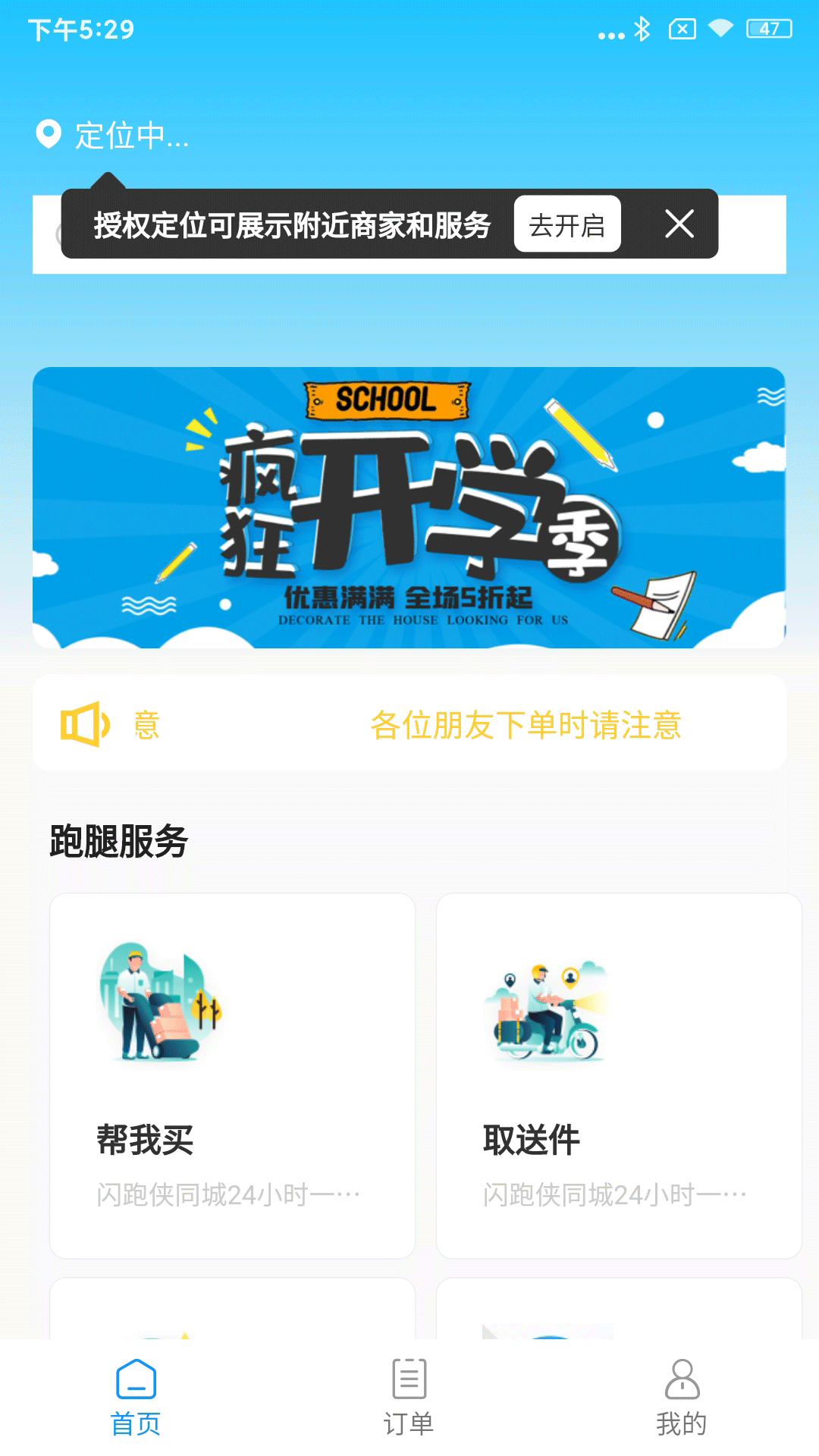This screenshot has height=1456, width=819.
Task: Tap the Bluetooth icon in the status bar
Action: point(641,30)
